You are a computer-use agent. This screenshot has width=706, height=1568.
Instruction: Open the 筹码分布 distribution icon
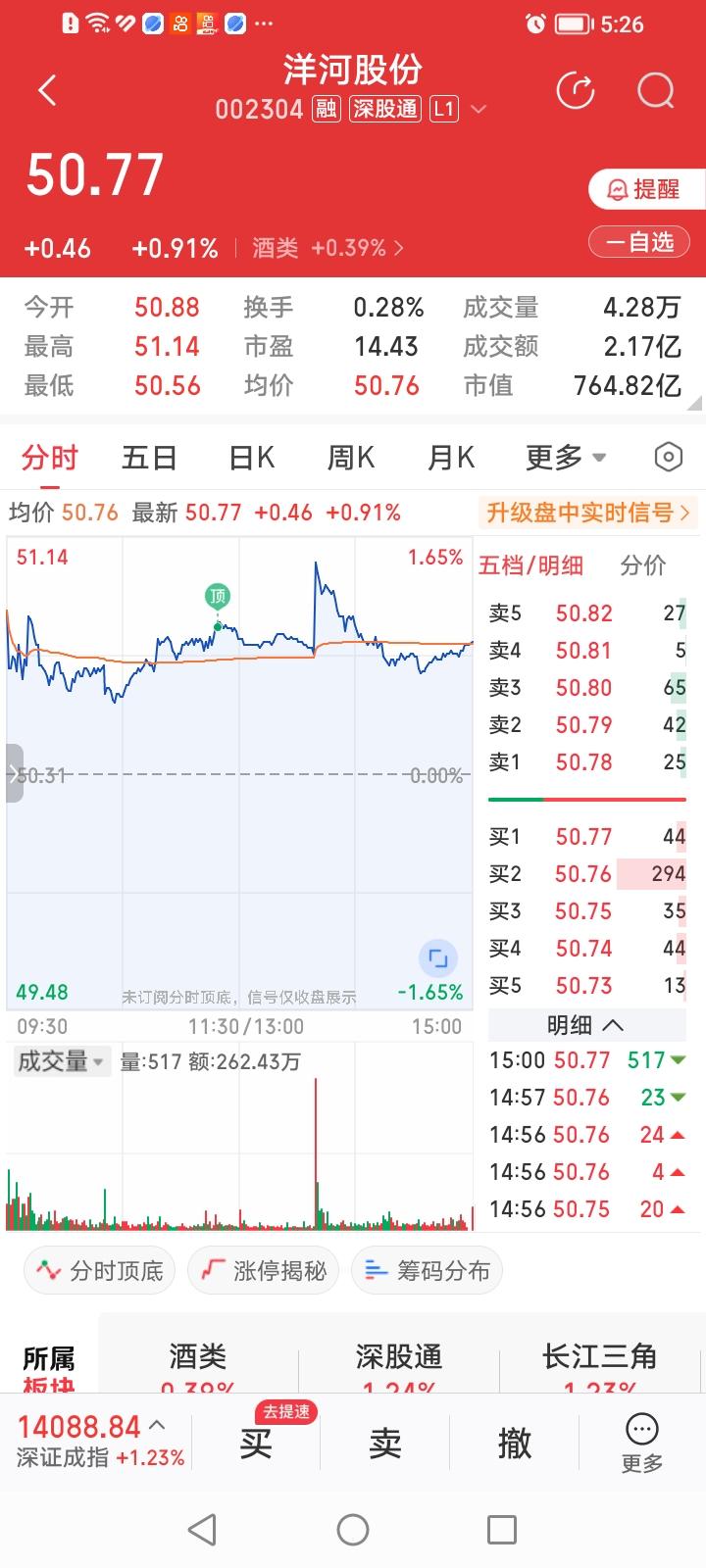tap(427, 1269)
